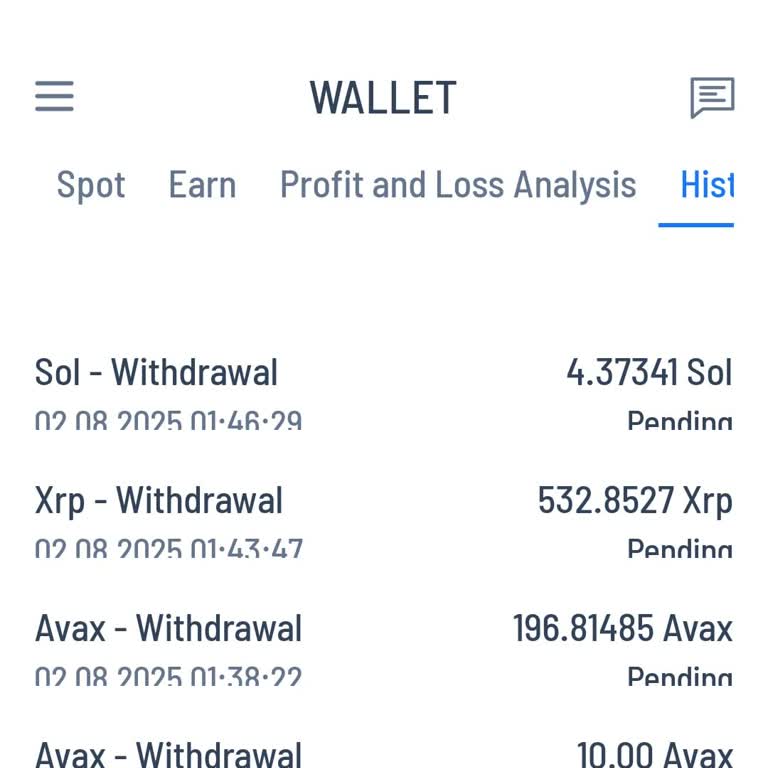
Task: Open the chat messages icon
Action: 712,98
